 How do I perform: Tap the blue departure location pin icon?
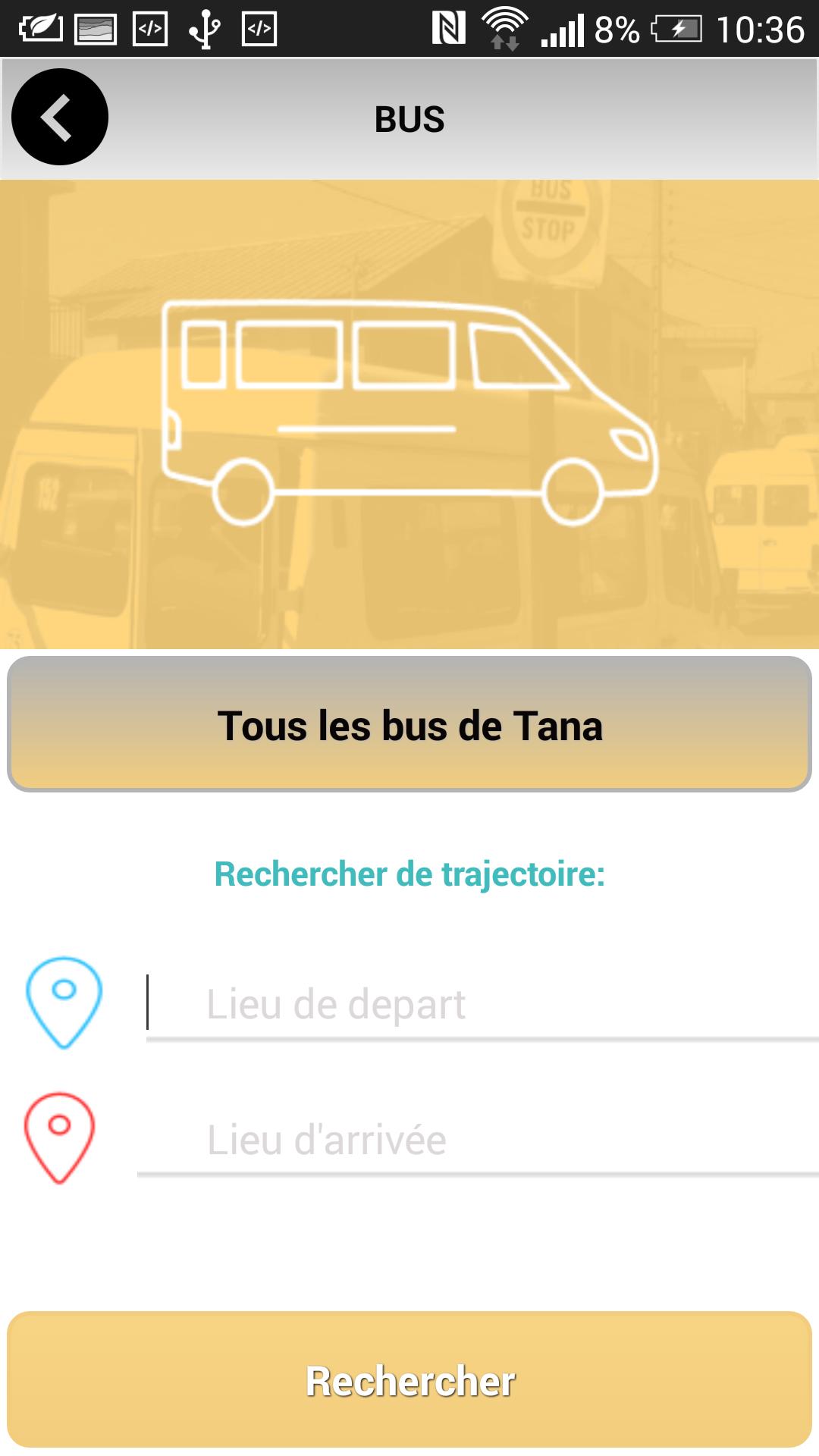[64, 1003]
